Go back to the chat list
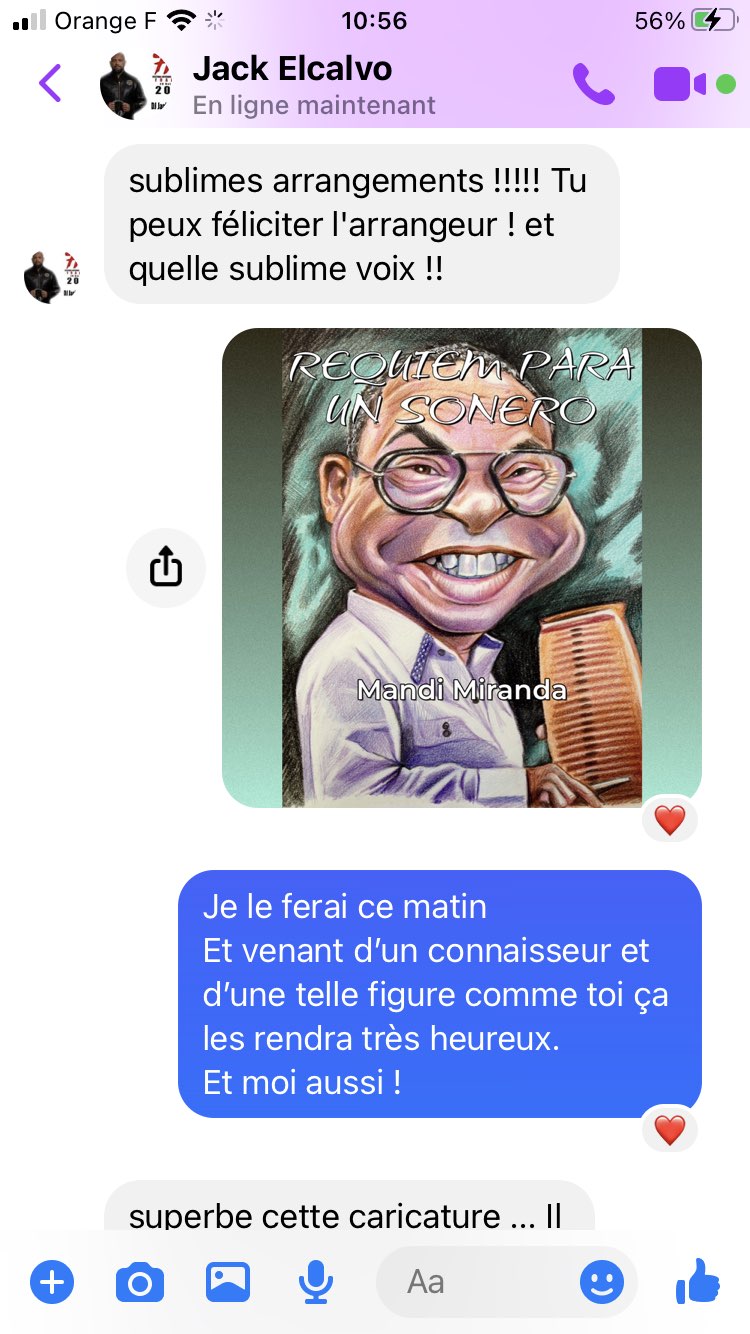The image size is (750, 1334). (50, 83)
